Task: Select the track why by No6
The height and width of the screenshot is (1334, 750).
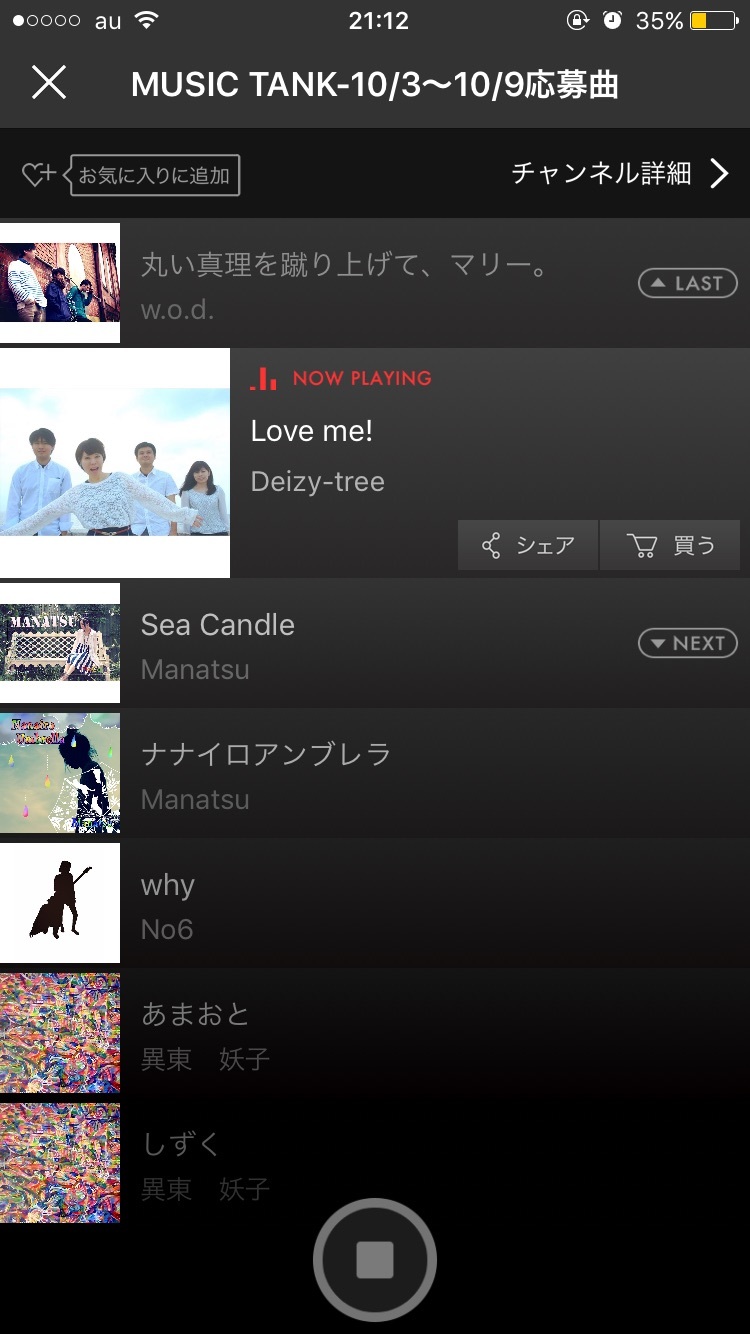Action: pyautogui.click(x=375, y=903)
